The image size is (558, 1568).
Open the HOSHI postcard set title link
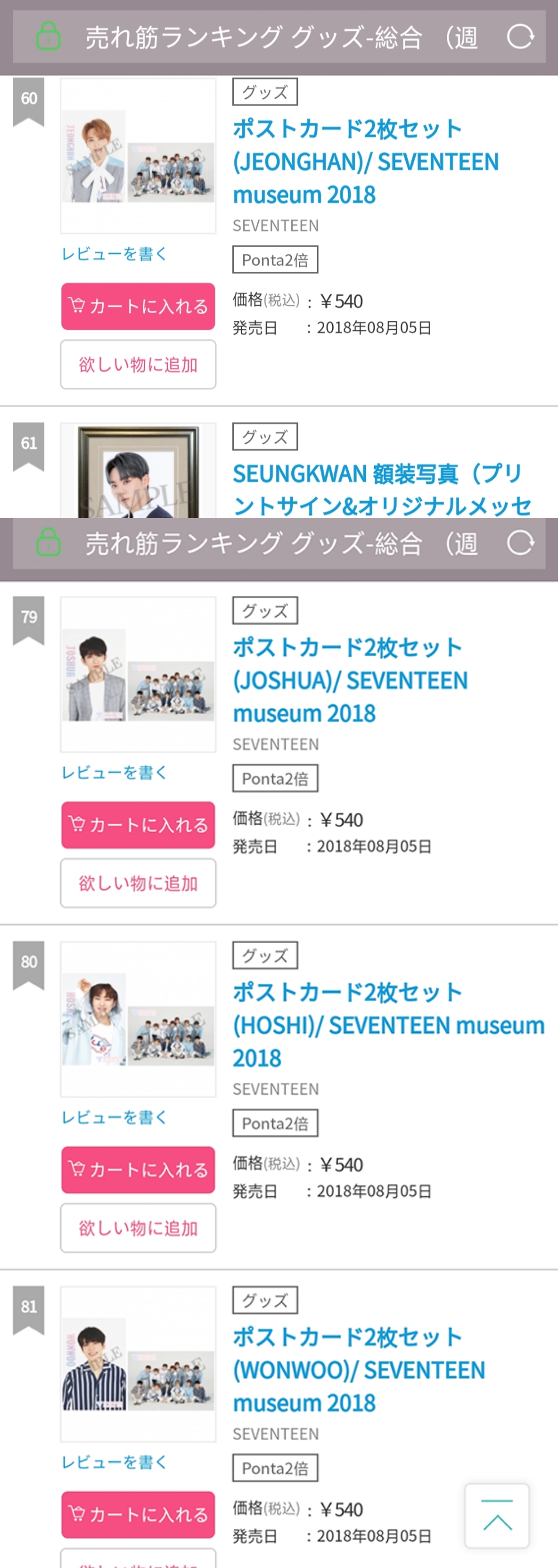tap(388, 1026)
